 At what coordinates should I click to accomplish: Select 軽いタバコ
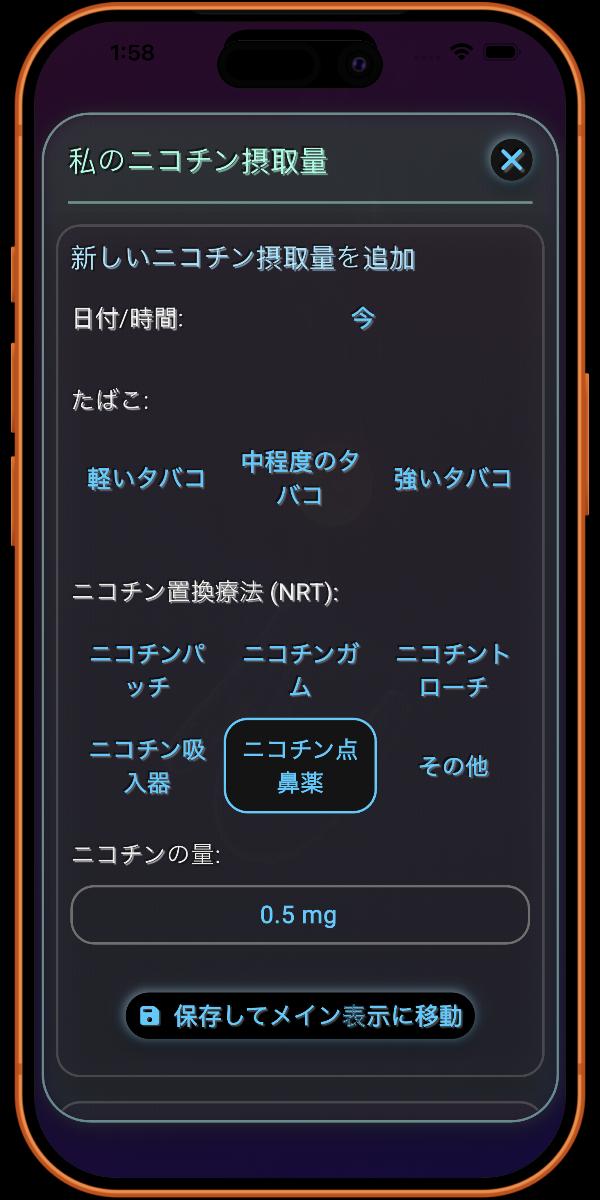[147, 478]
